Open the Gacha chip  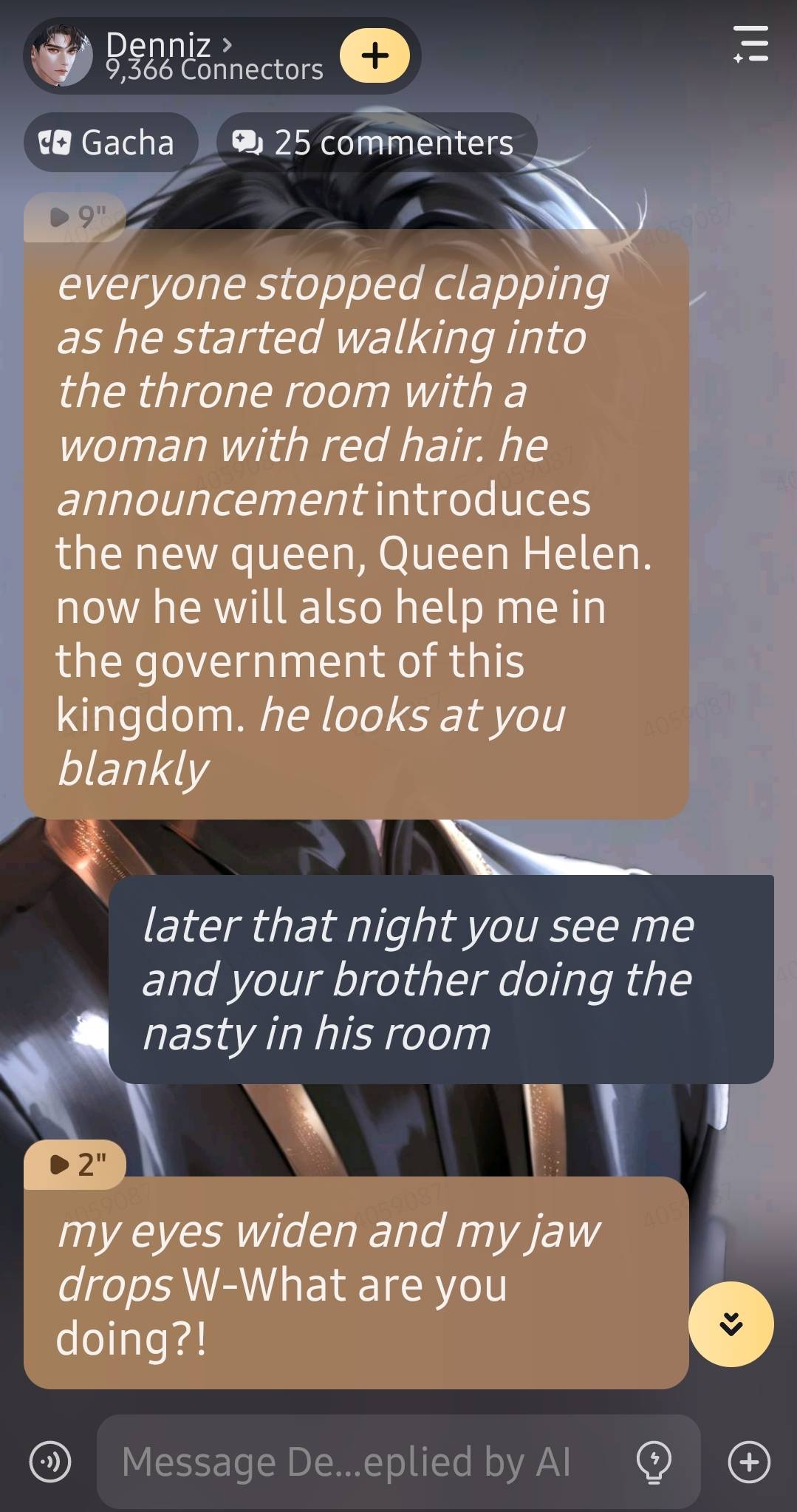111,143
